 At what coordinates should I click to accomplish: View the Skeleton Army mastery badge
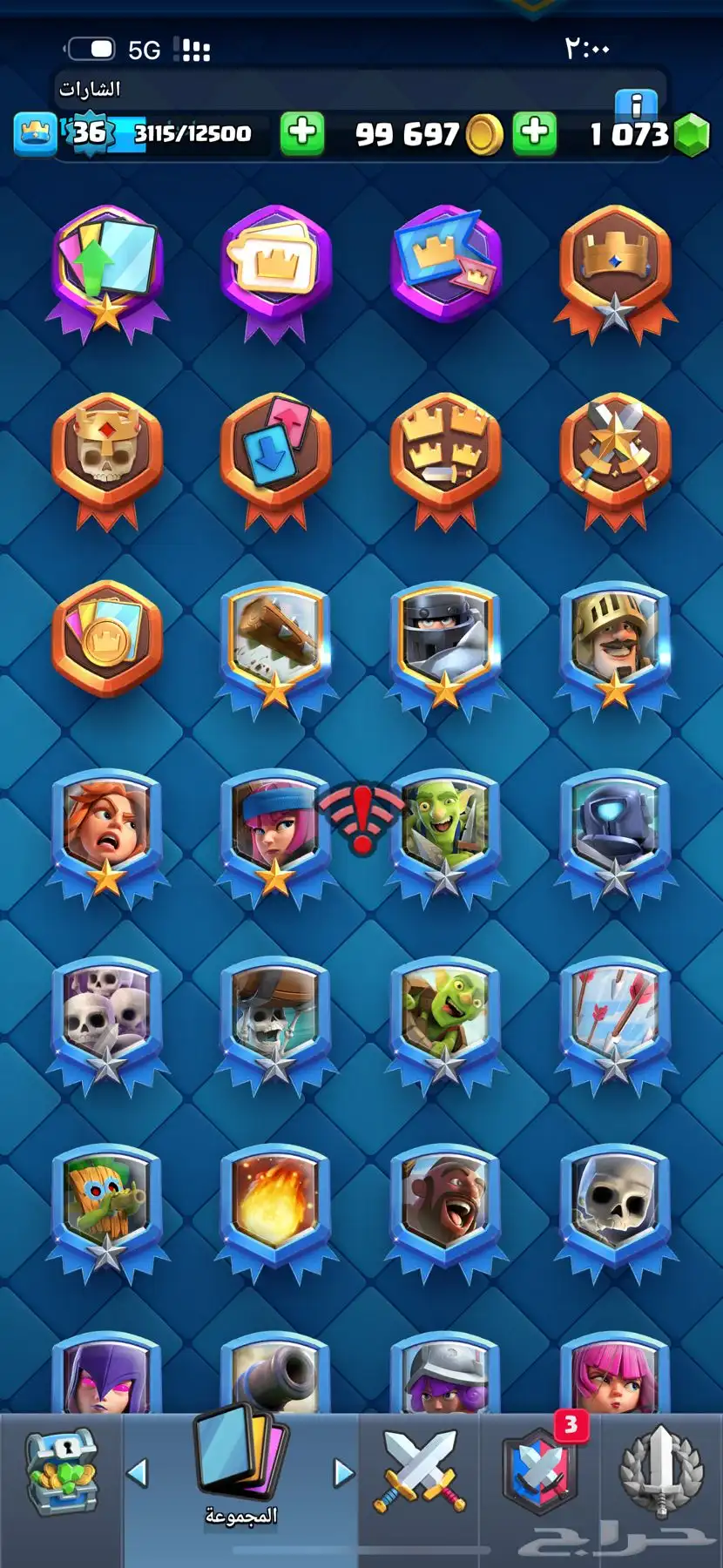(x=107, y=1019)
